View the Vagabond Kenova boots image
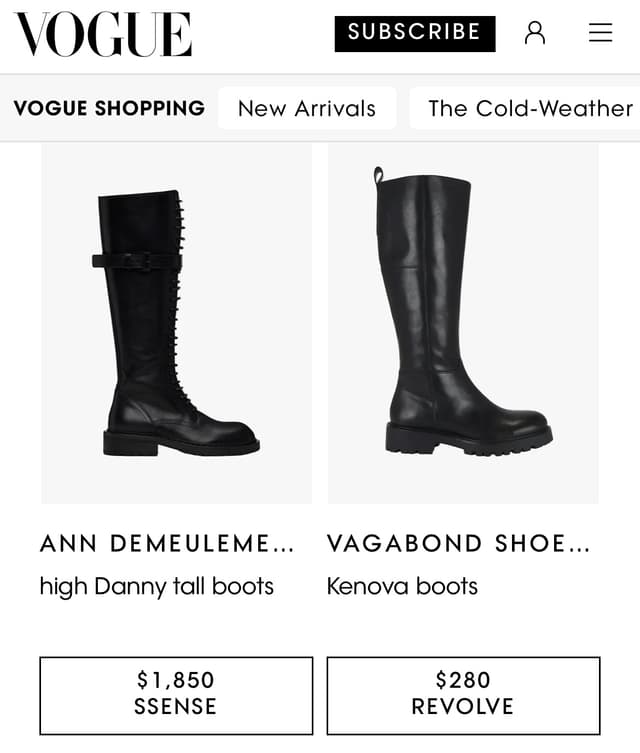This screenshot has width=640, height=753. point(463,322)
